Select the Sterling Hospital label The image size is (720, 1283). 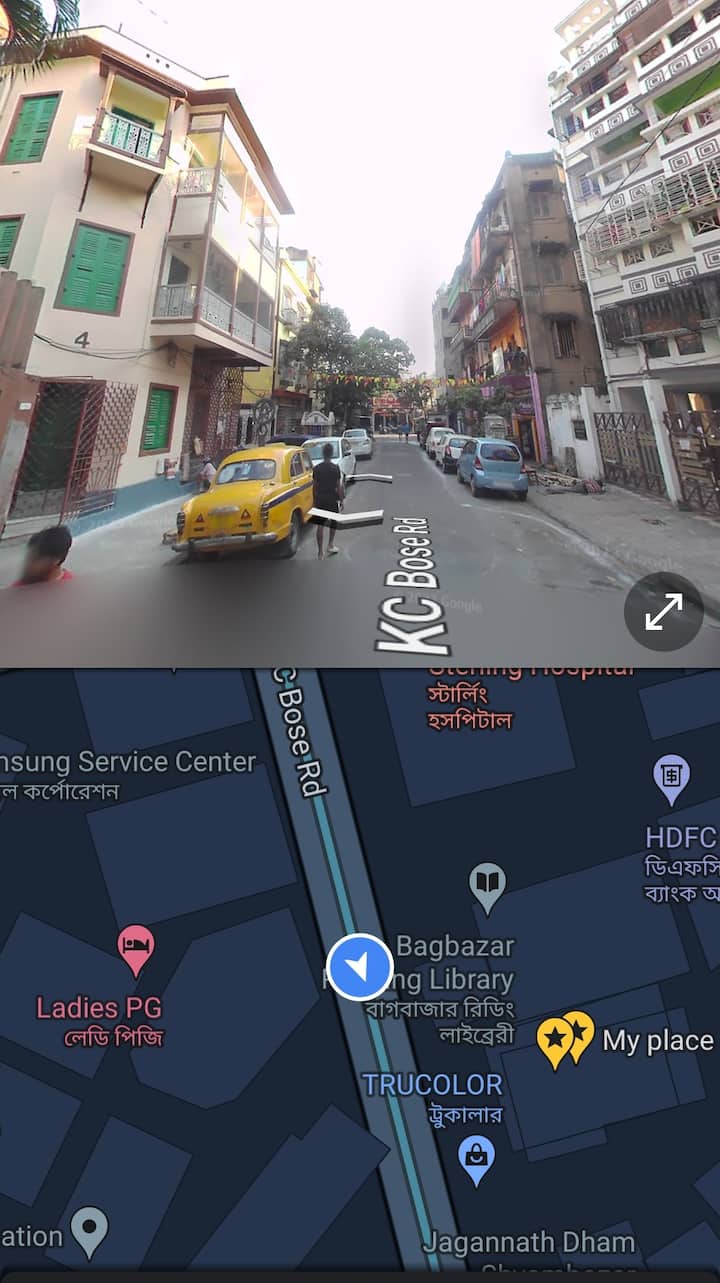536,668
